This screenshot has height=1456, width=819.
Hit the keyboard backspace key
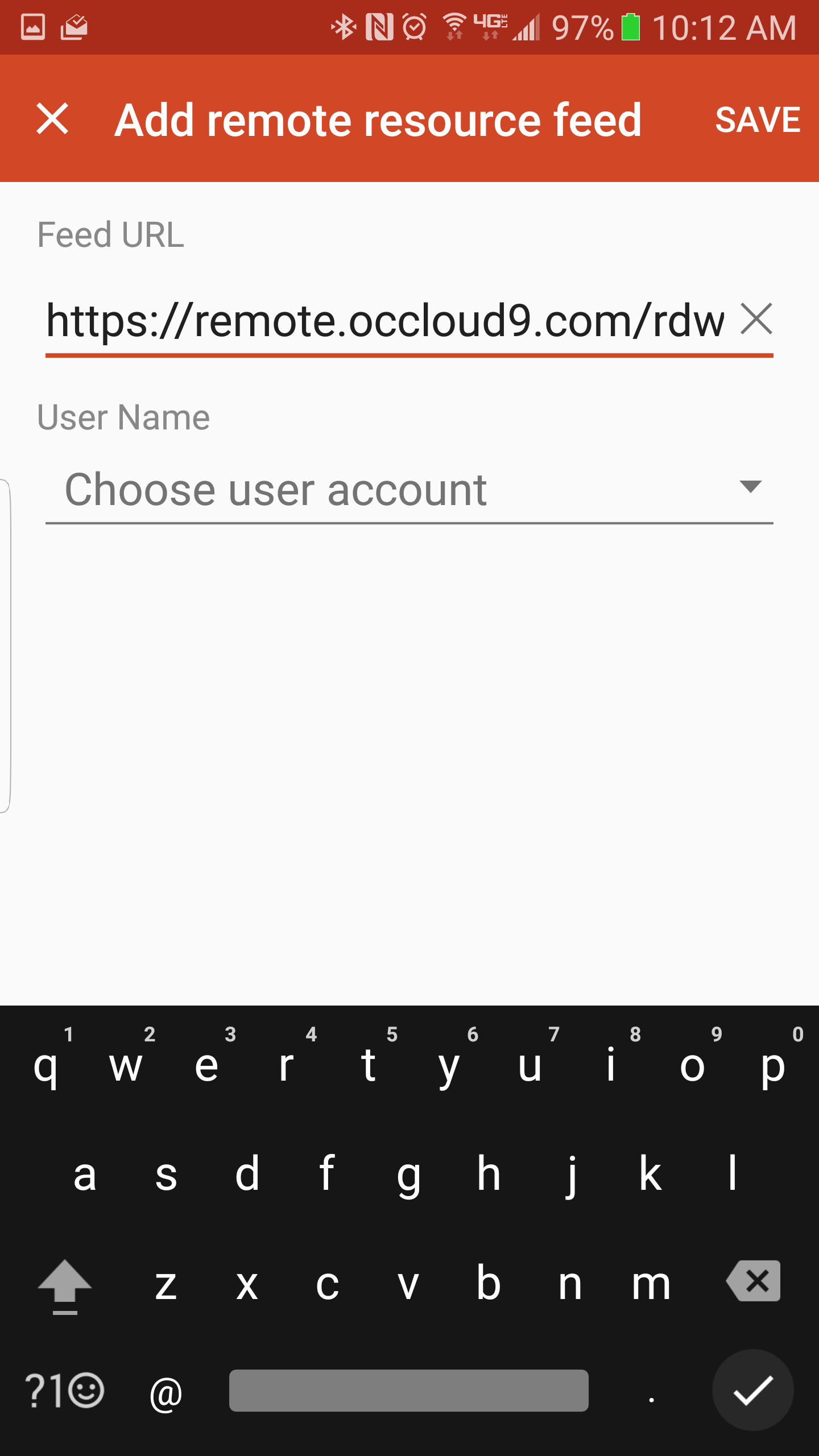(x=753, y=1281)
